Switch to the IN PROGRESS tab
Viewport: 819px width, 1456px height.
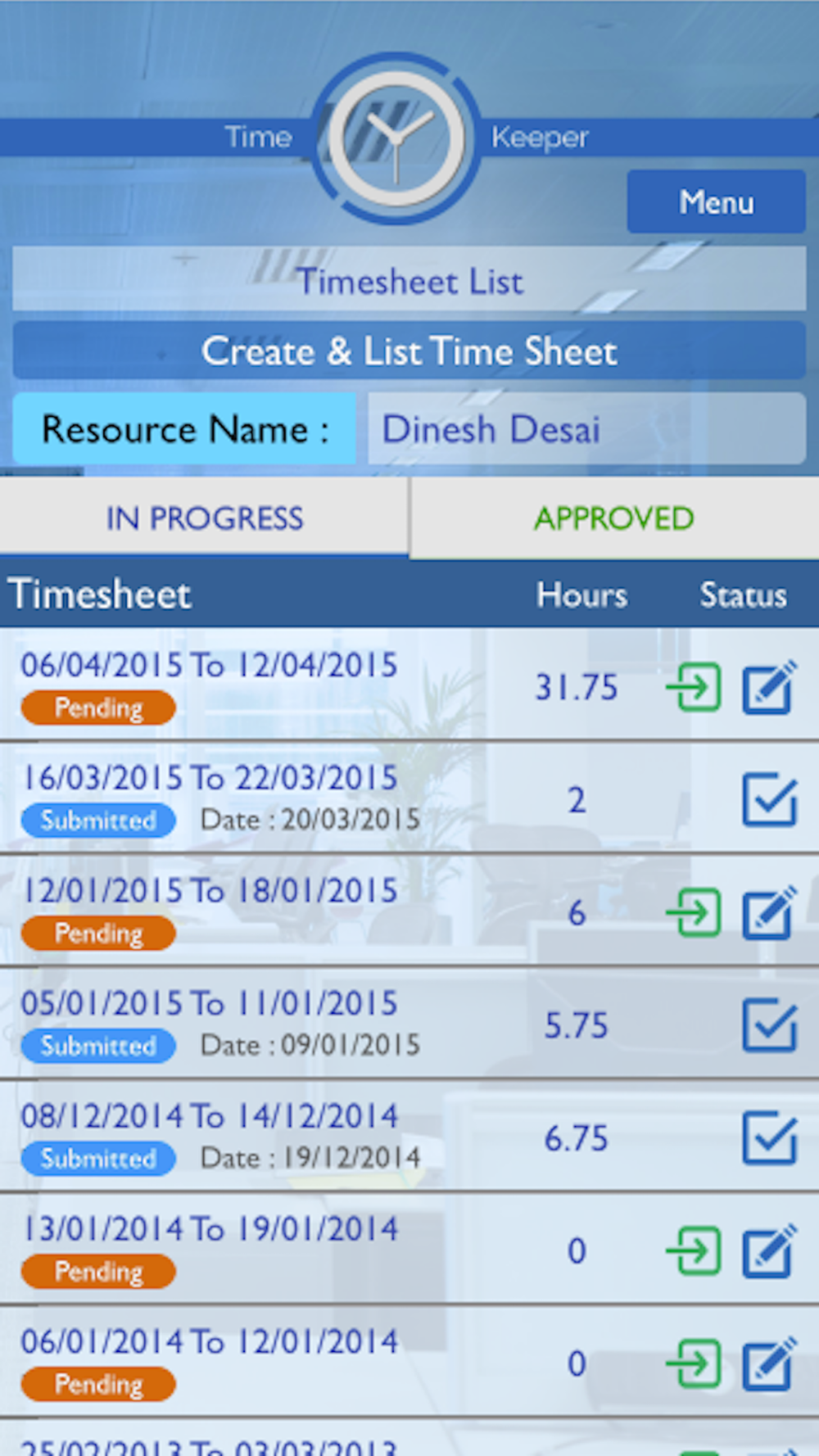click(x=204, y=518)
